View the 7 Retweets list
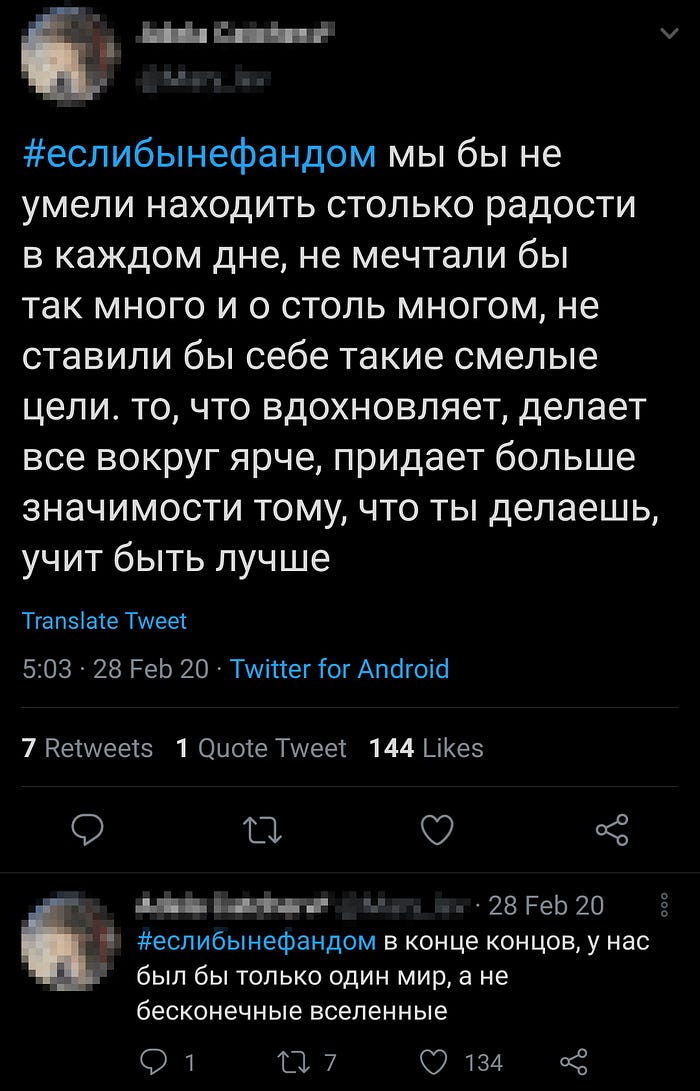Viewport: 700px width, 1091px height. click(x=87, y=748)
